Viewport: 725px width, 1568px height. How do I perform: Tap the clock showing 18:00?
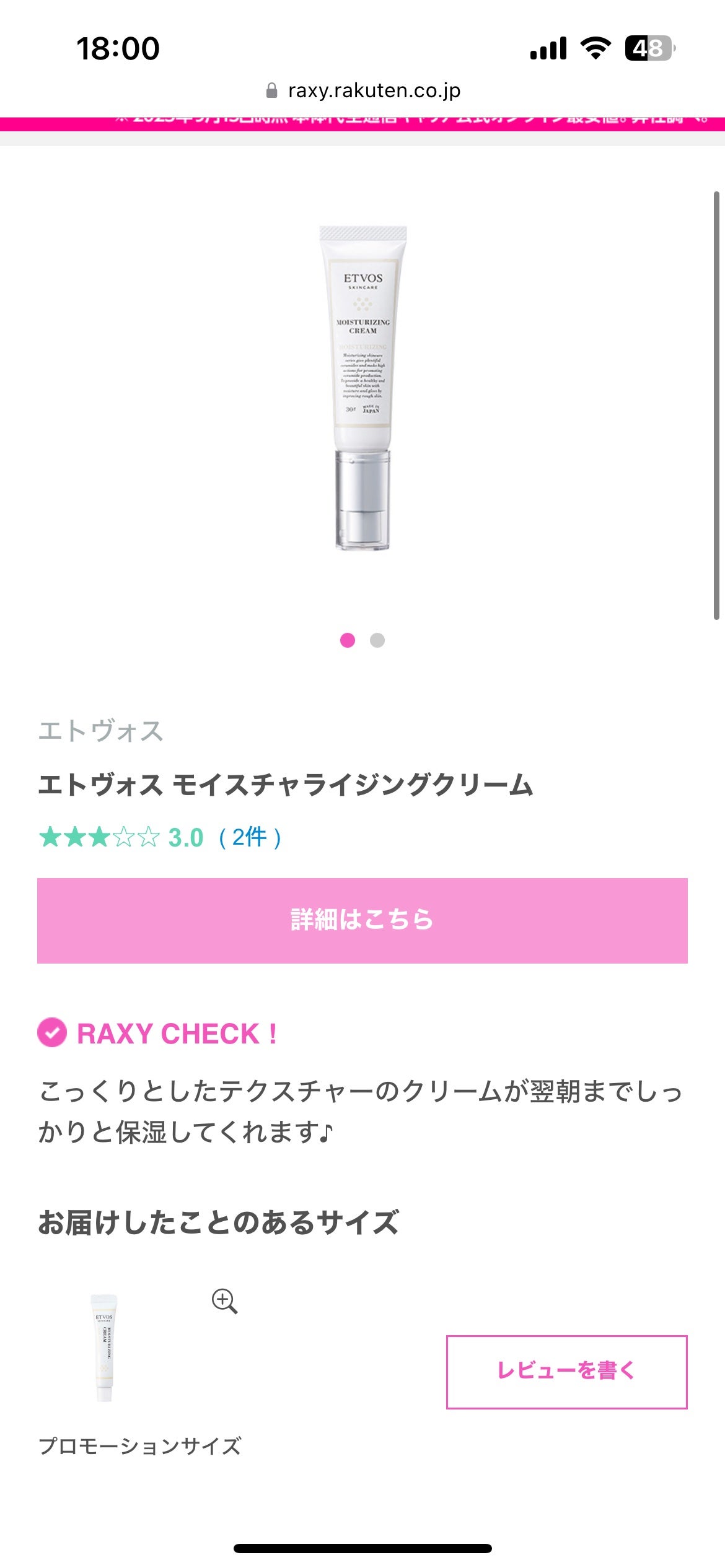tap(118, 48)
